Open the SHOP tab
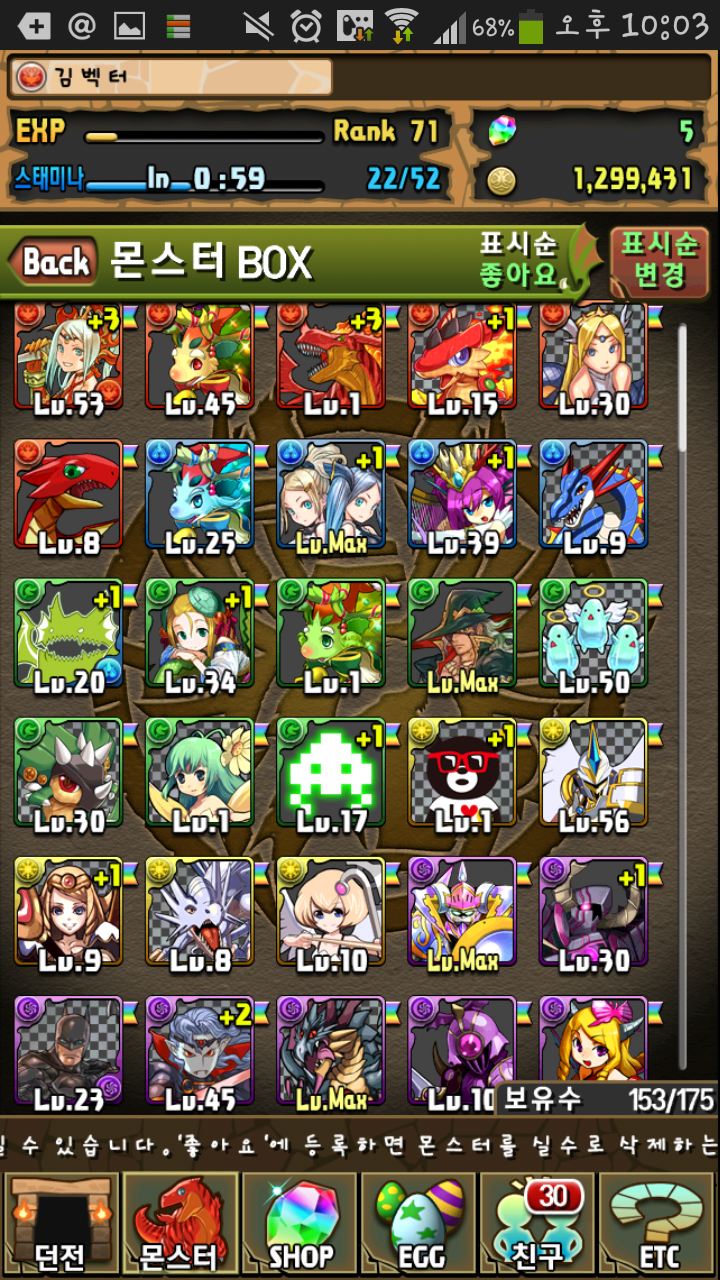This screenshot has height=1280, width=720. (x=300, y=1224)
